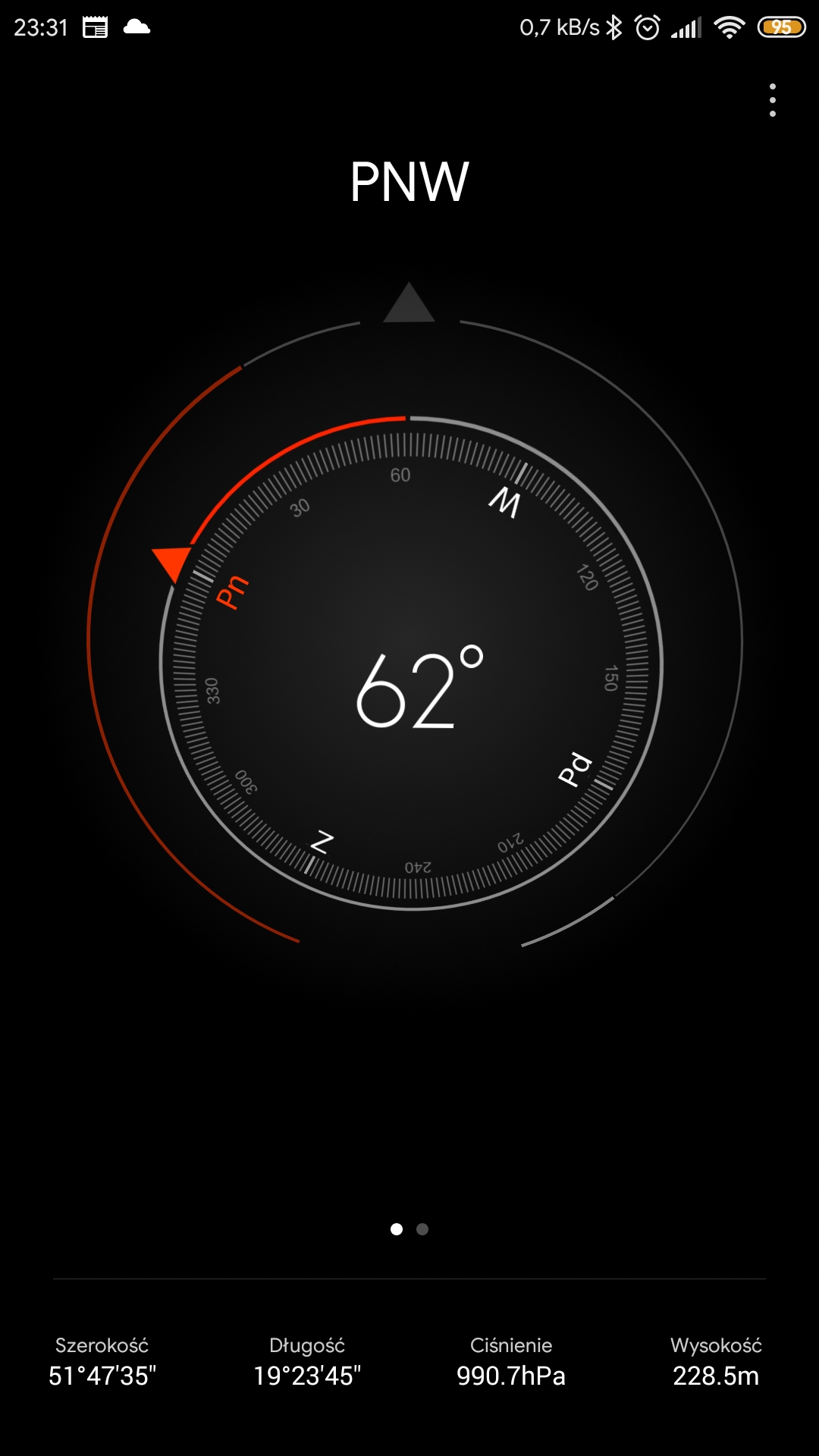Open the three-dot overflow menu
This screenshot has height=1456, width=819.
click(x=772, y=100)
